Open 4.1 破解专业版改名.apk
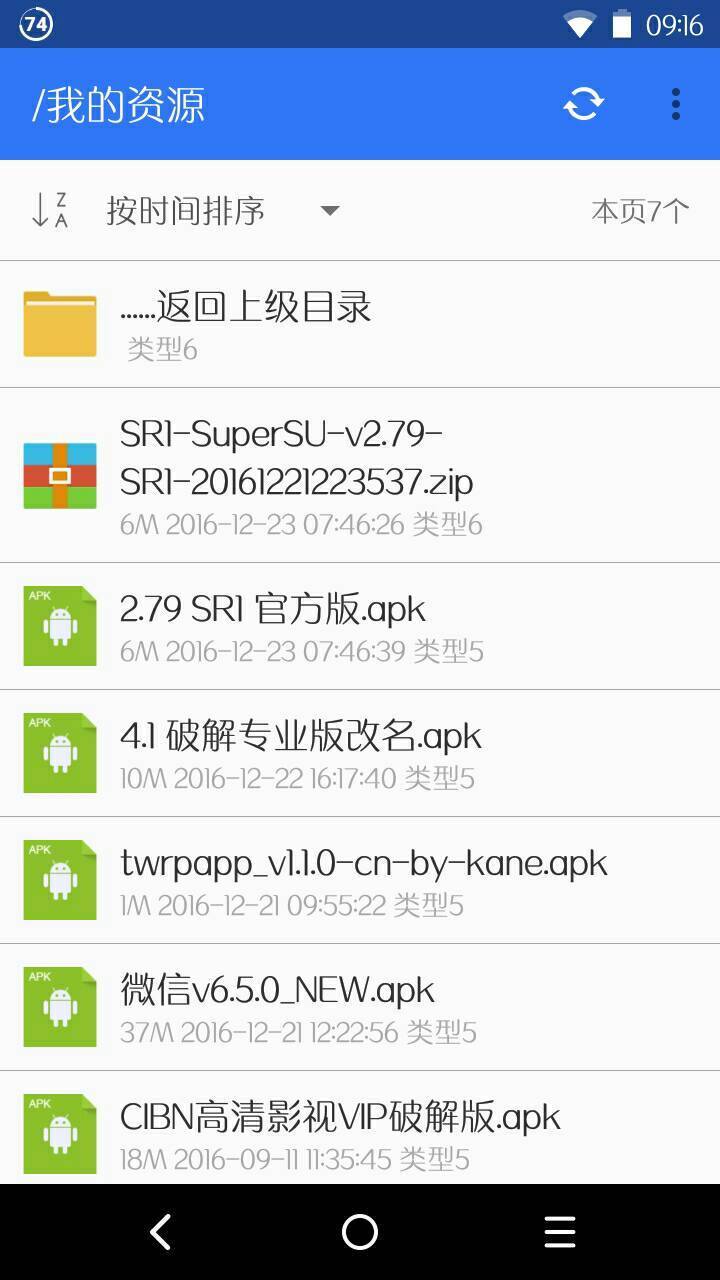This screenshot has width=720, height=1280. point(300,753)
